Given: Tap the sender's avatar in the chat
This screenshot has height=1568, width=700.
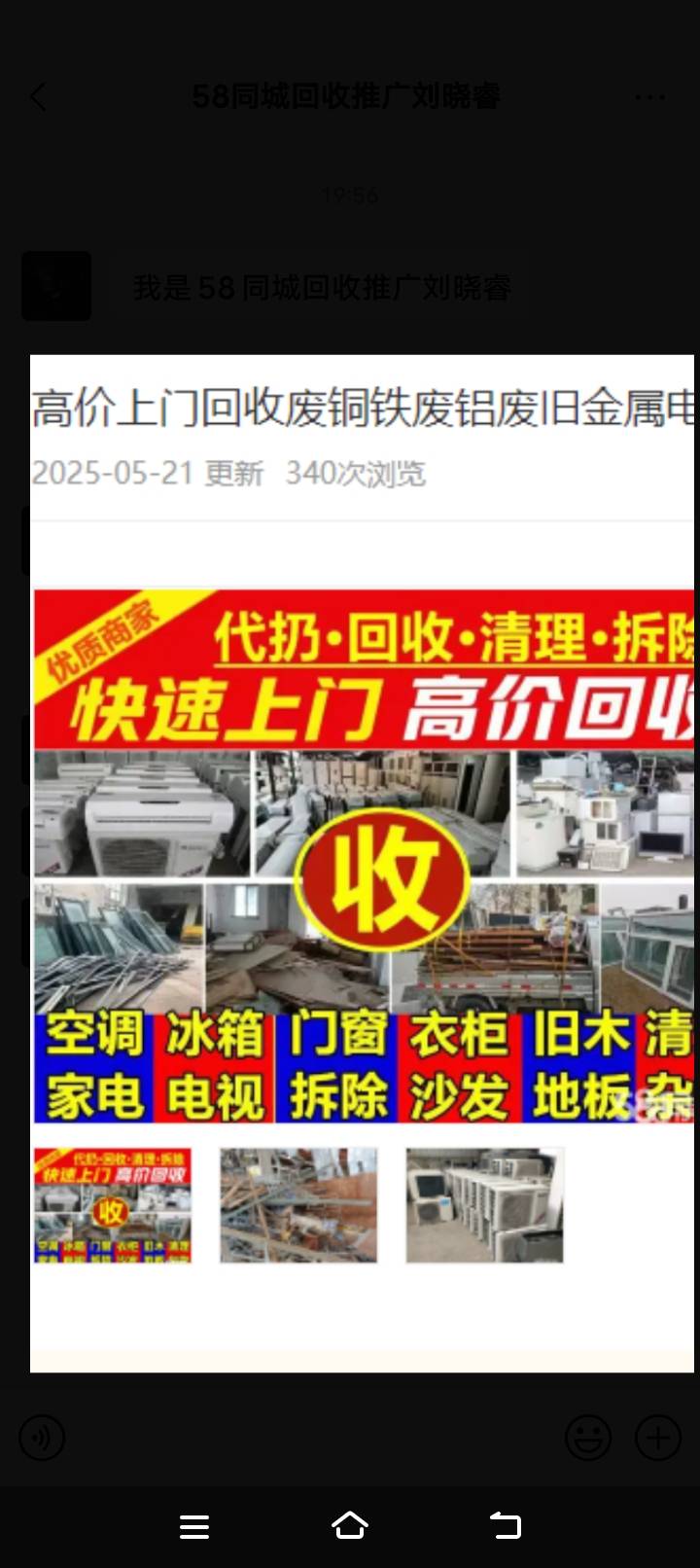Looking at the screenshot, I should [x=56, y=286].
